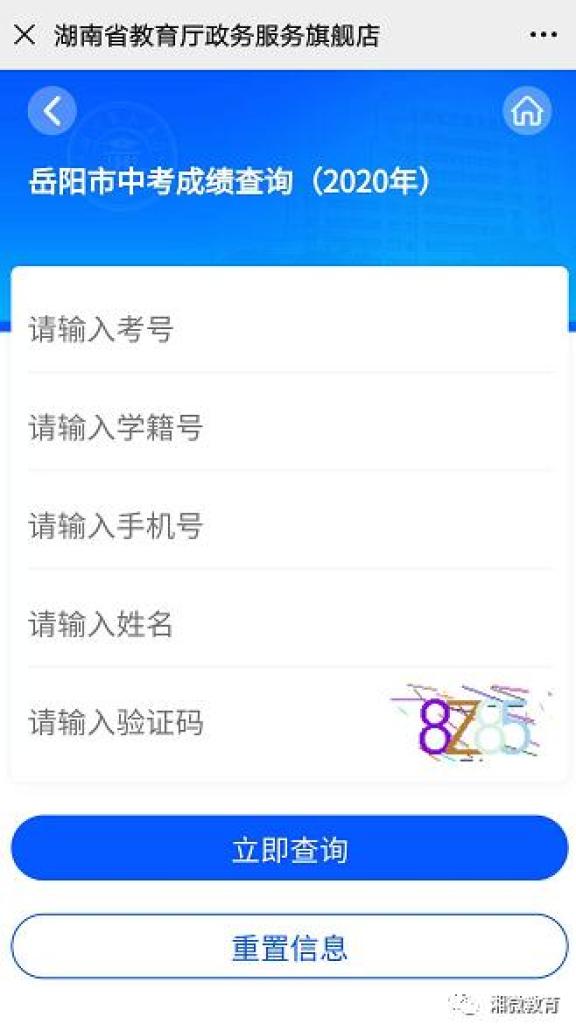Select the 请输入学籍号 field
Screen dimensions: 576x1031
point(289,427)
